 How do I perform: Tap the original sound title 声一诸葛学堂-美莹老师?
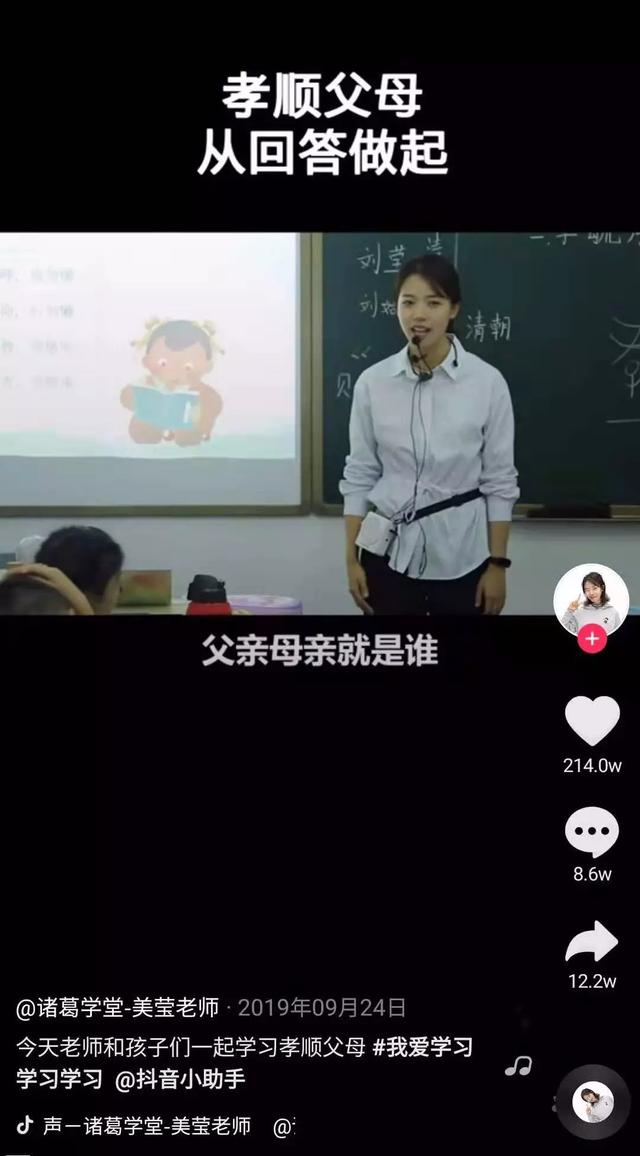point(147,1126)
